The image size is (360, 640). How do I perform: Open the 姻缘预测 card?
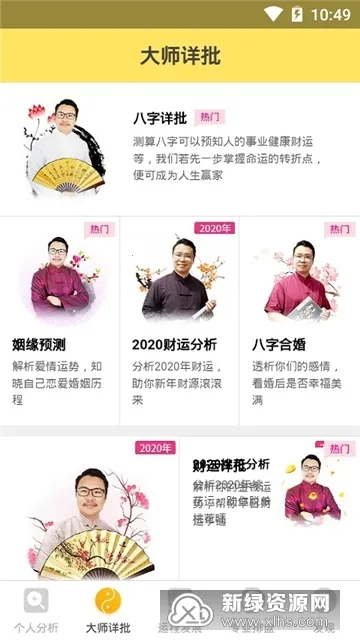[x=60, y=321]
